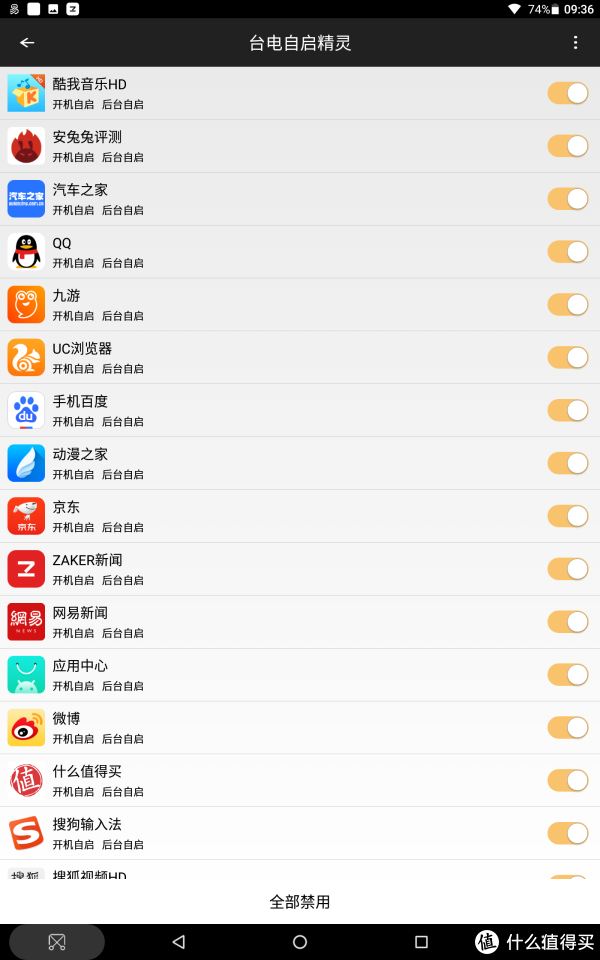This screenshot has height=960, width=600.
Task: Switch off the 京东 toggle
Action: click(568, 516)
